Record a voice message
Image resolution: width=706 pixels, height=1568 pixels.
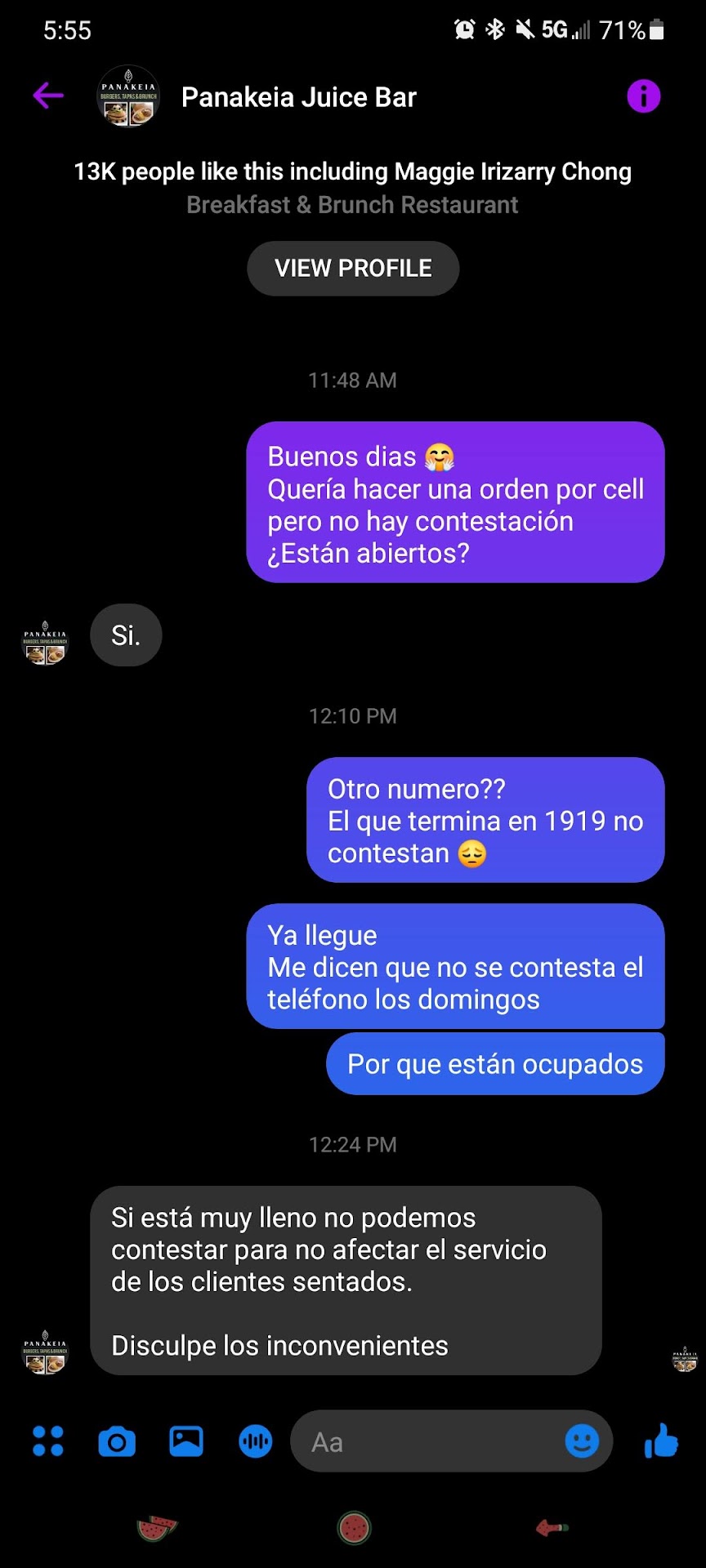(x=256, y=1441)
